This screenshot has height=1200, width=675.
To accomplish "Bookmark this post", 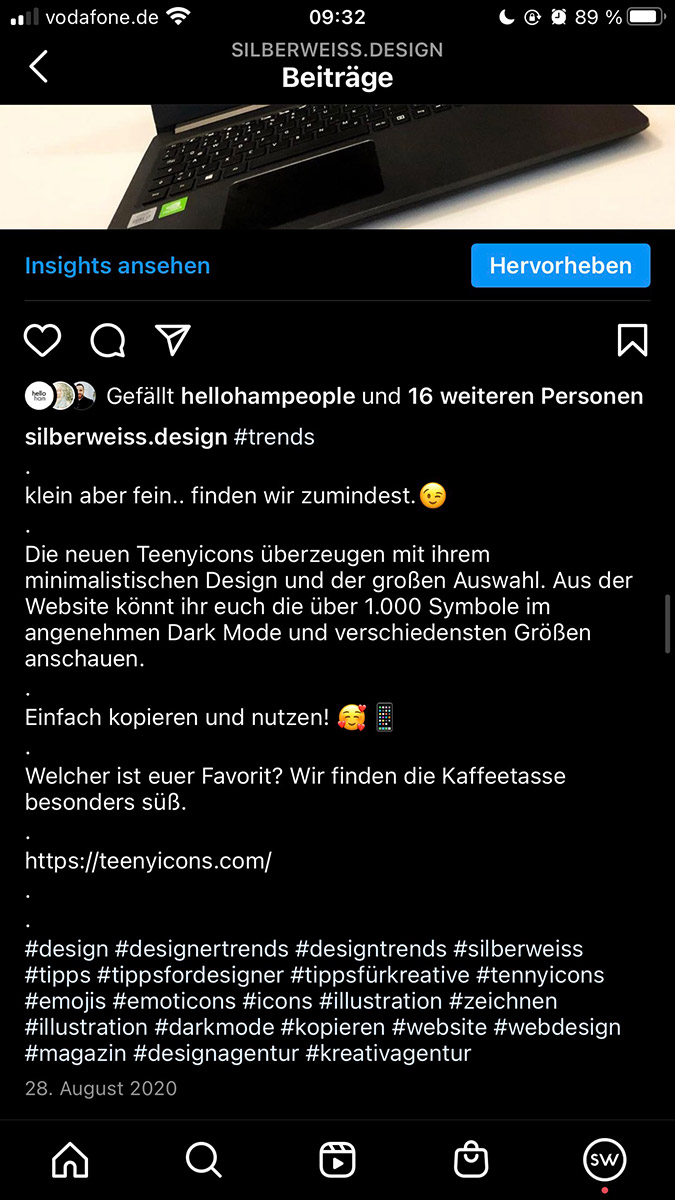I will 632,341.
